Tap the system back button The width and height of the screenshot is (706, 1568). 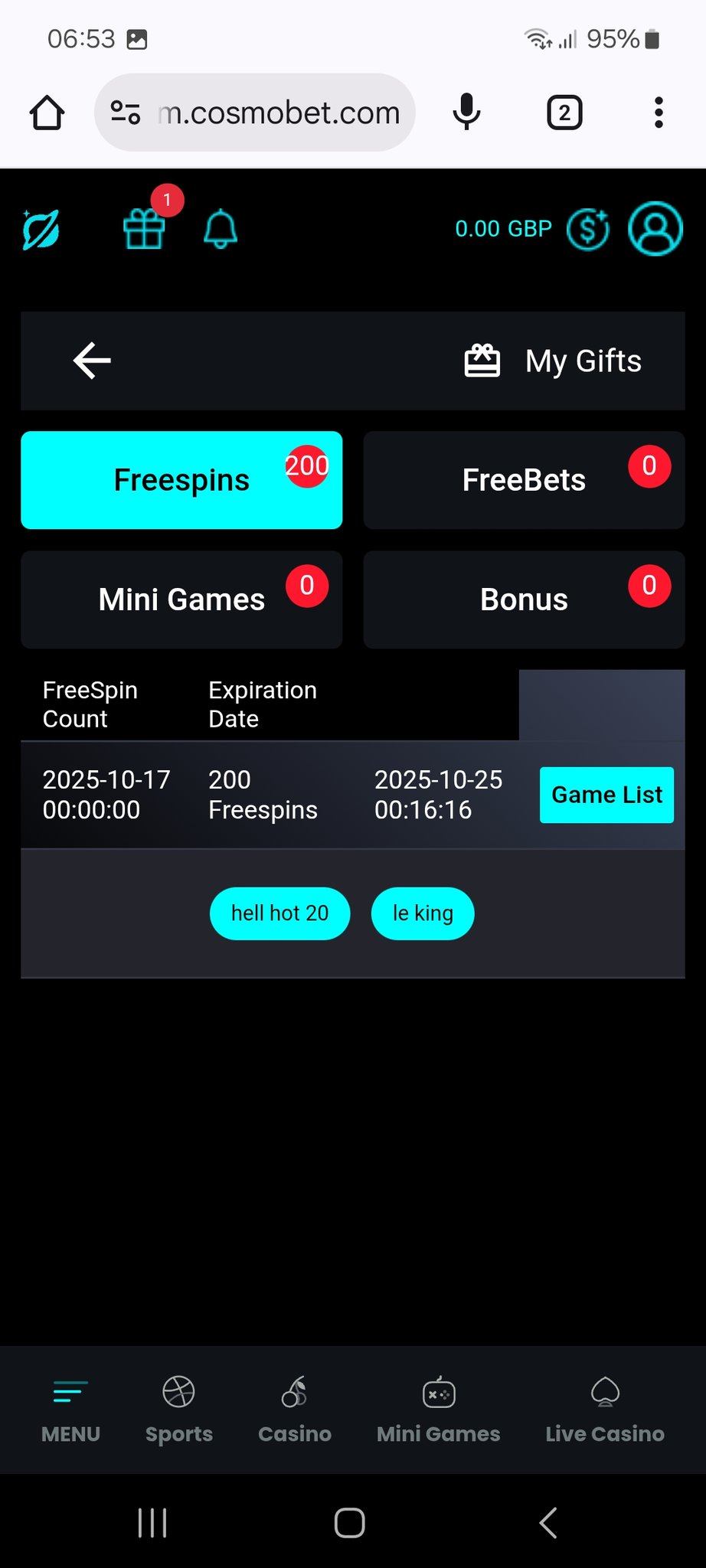point(548,1523)
